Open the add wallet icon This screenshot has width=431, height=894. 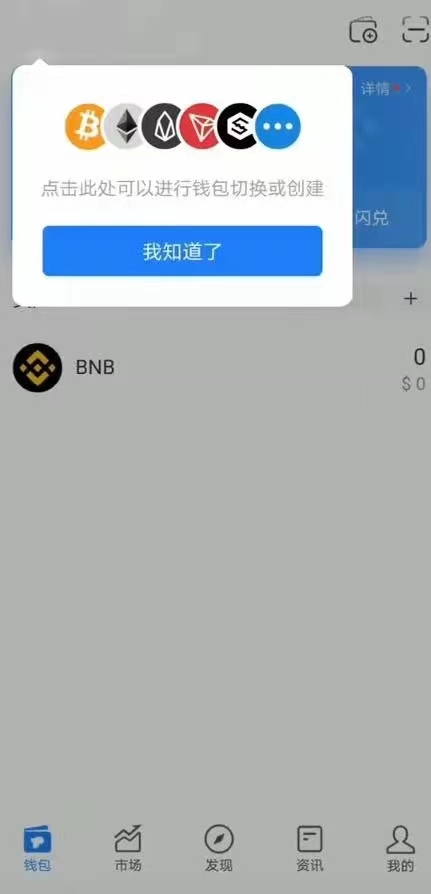[x=363, y=30]
